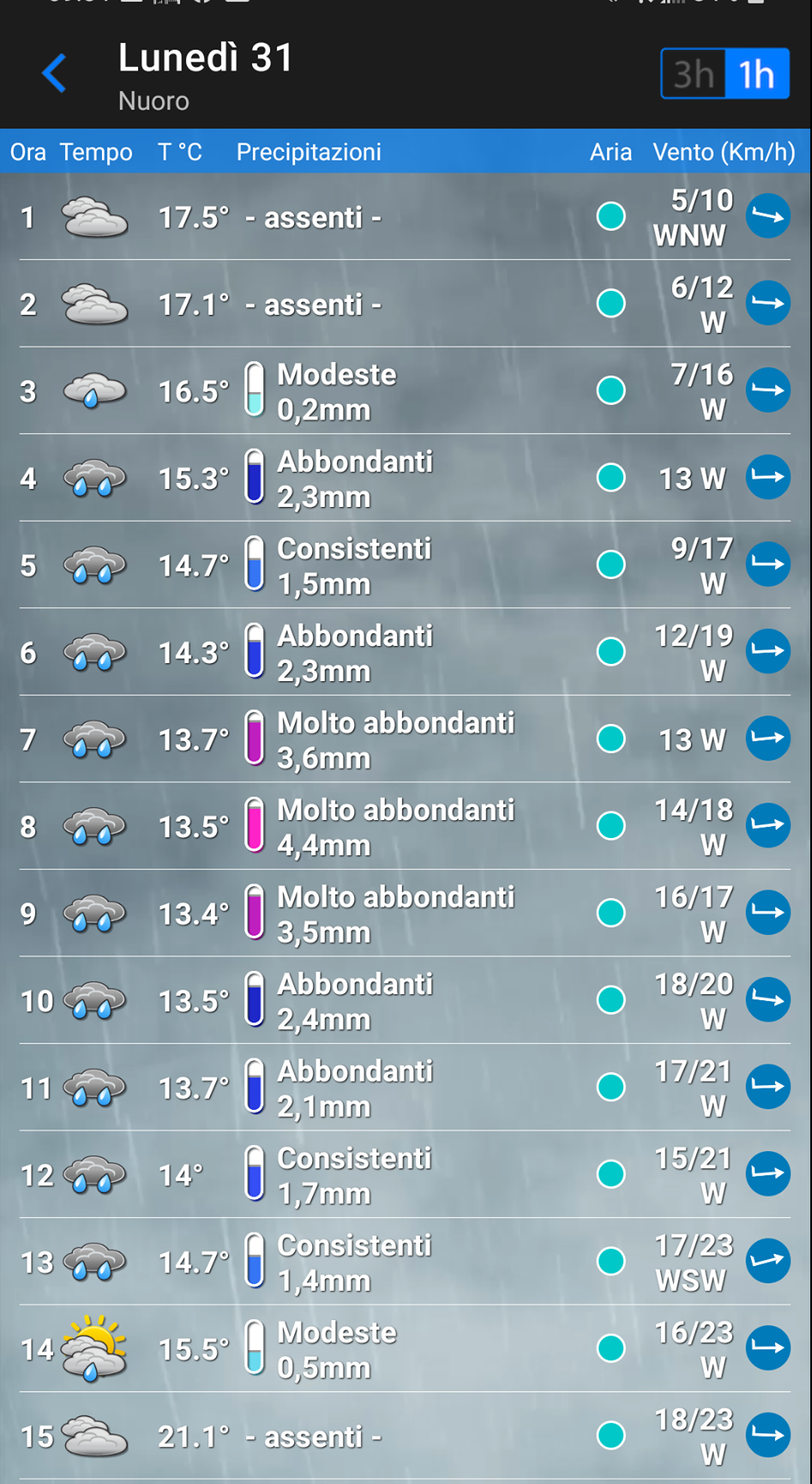
Task: Select the 1h forecast view
Action: coord(757,75)
